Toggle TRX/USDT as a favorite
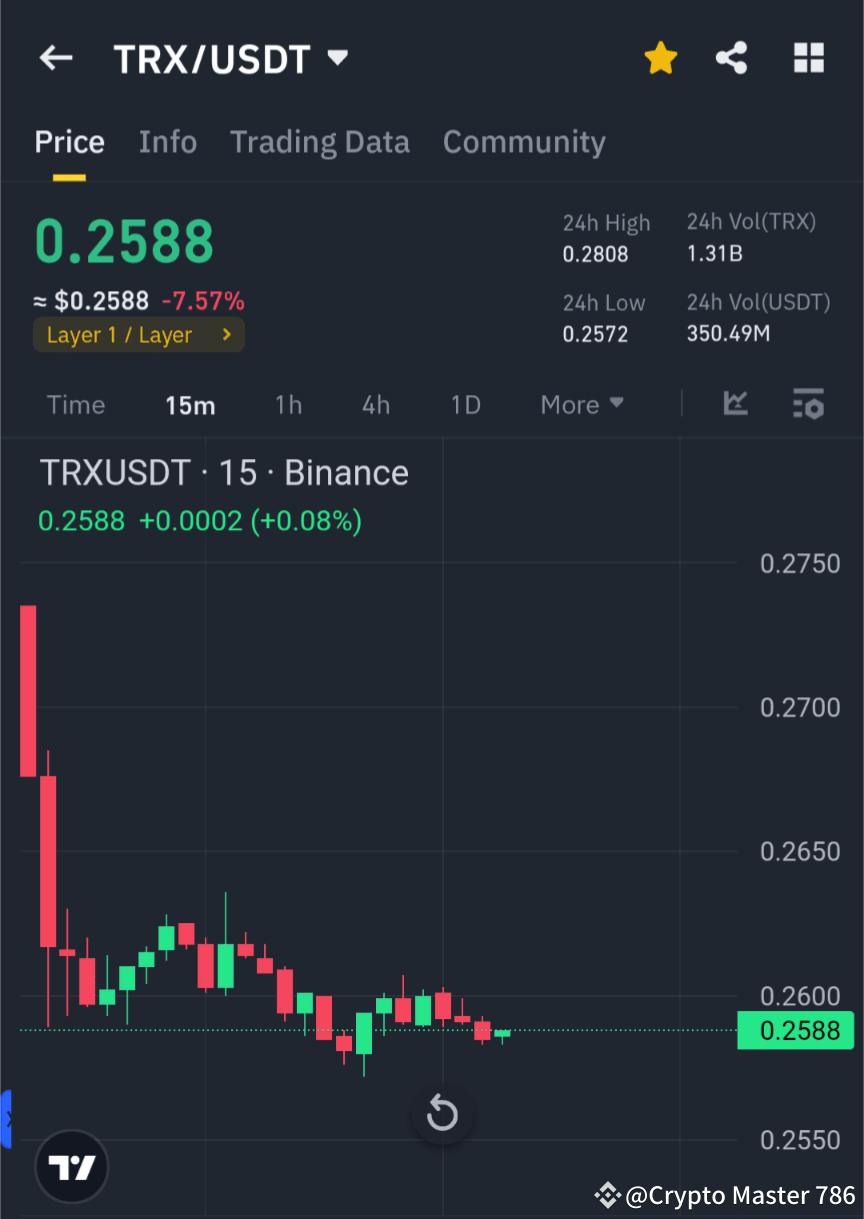This screenshot has height=1219, width=864. point(660,57)
